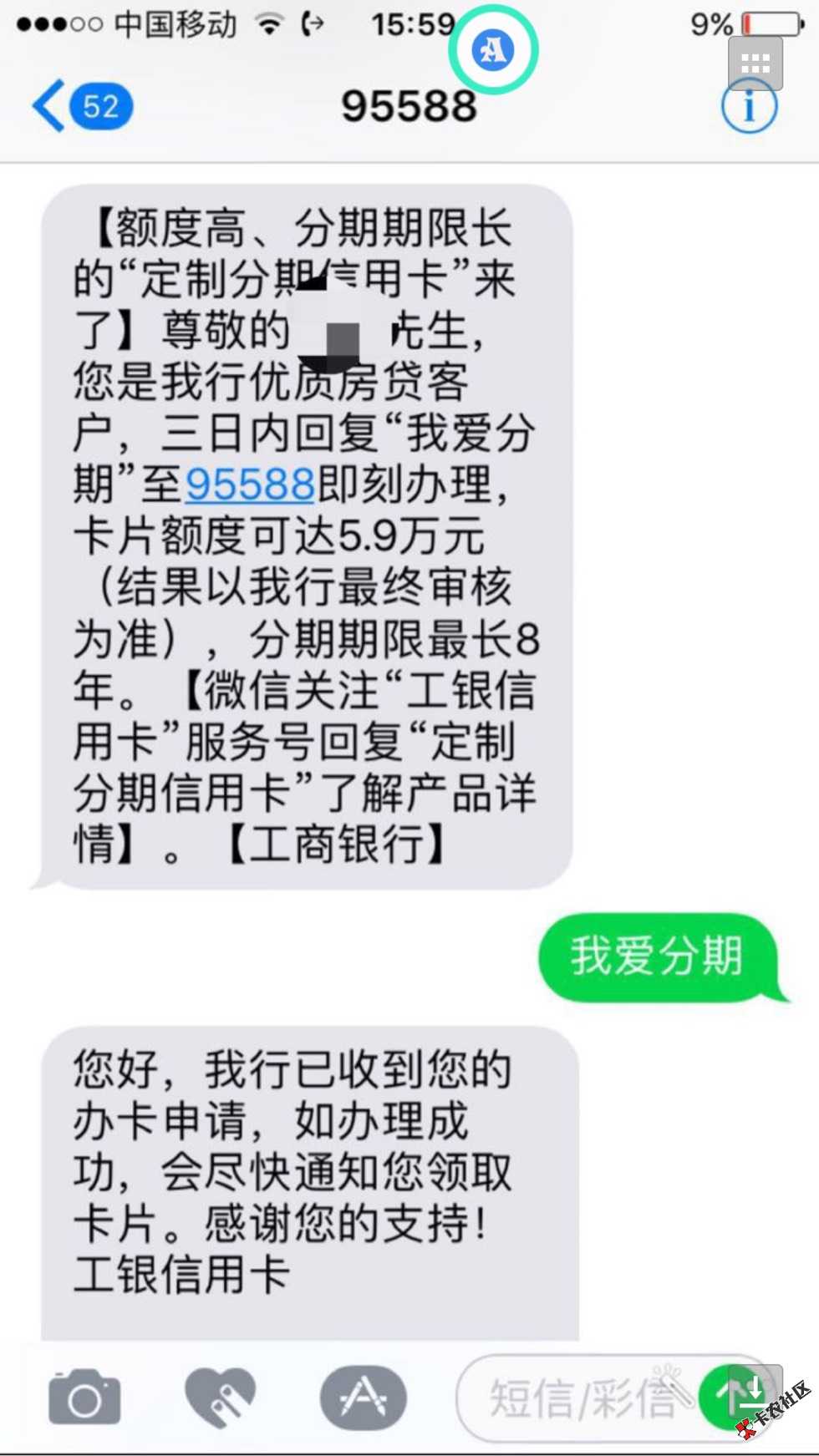
Task: Open Digital Touch heart icon
Action: pyautogui.click(x=221, y=1398)
